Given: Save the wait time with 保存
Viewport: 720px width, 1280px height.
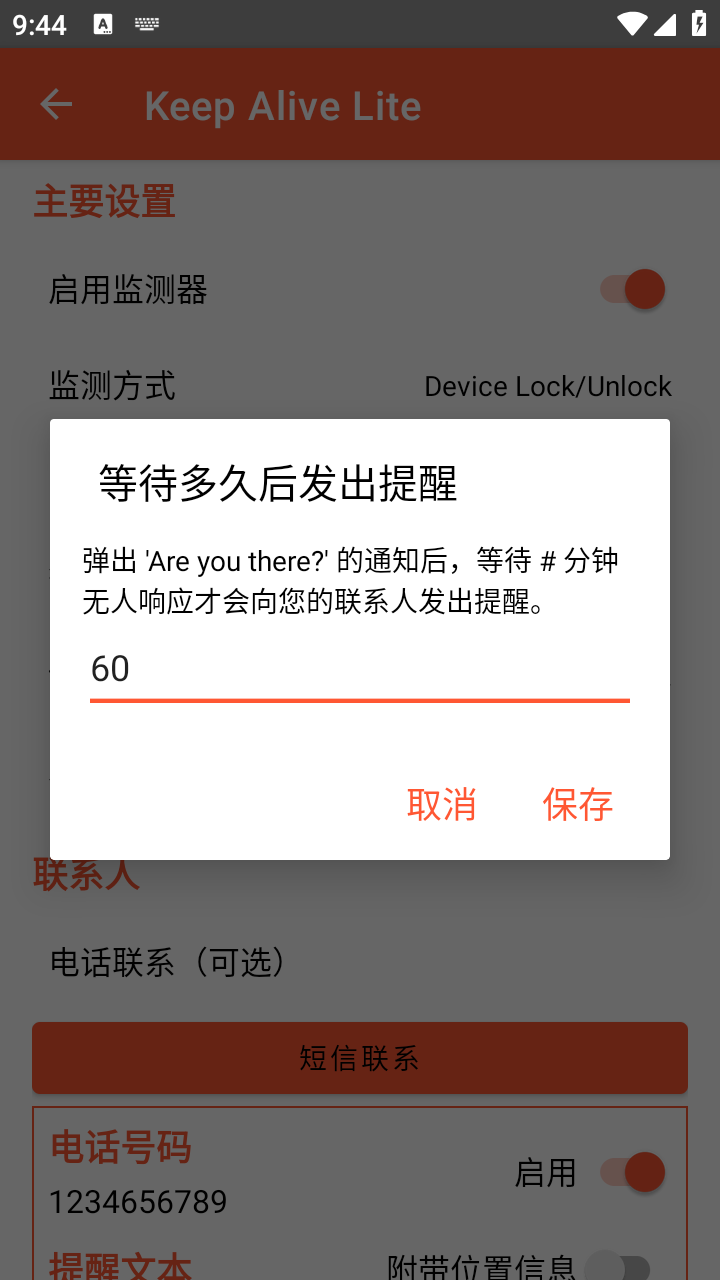Looking at the screenshot, I should pyautogui.click(x=577, y=804).
